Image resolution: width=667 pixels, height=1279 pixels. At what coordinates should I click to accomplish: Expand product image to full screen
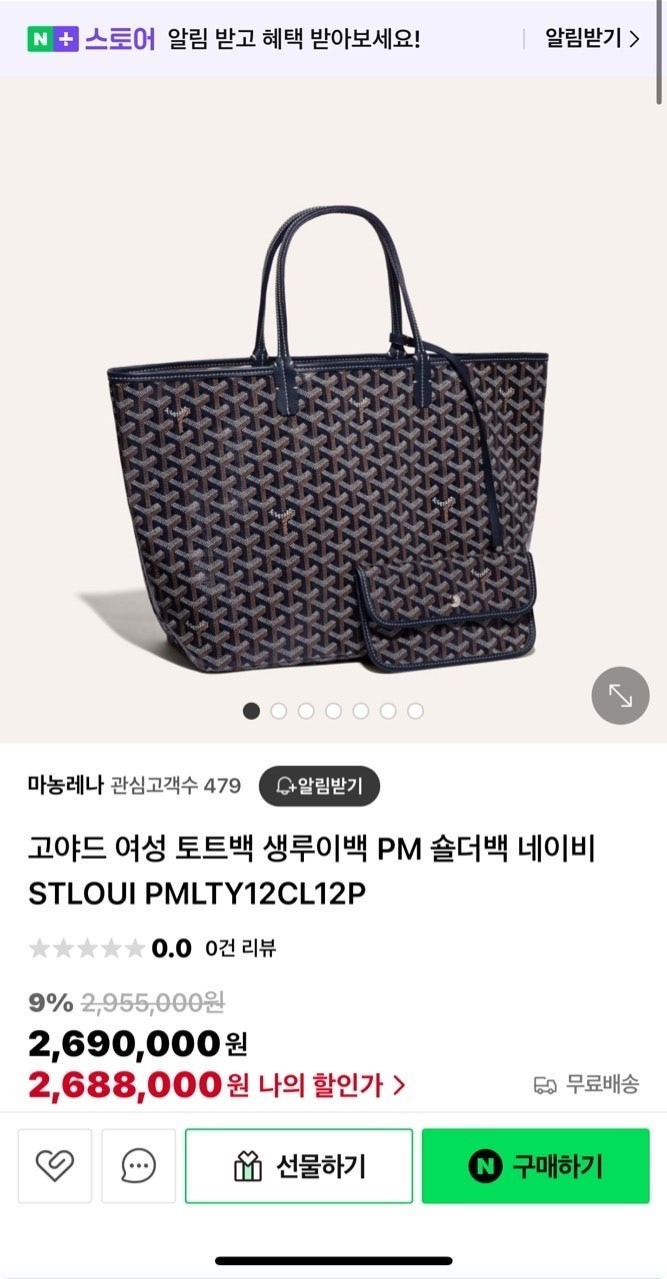620,695
